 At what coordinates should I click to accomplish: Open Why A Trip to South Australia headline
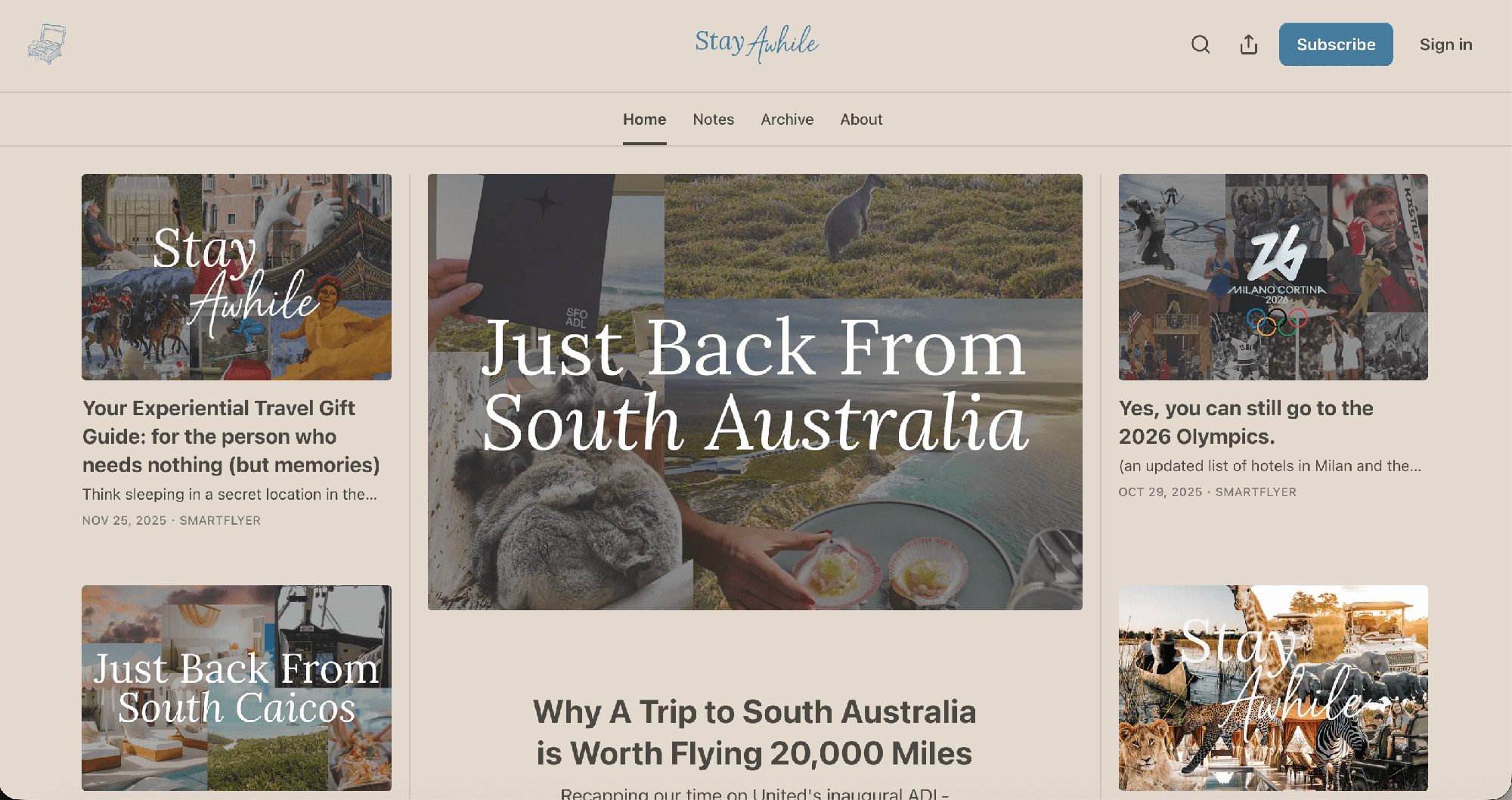pos(754,732)
